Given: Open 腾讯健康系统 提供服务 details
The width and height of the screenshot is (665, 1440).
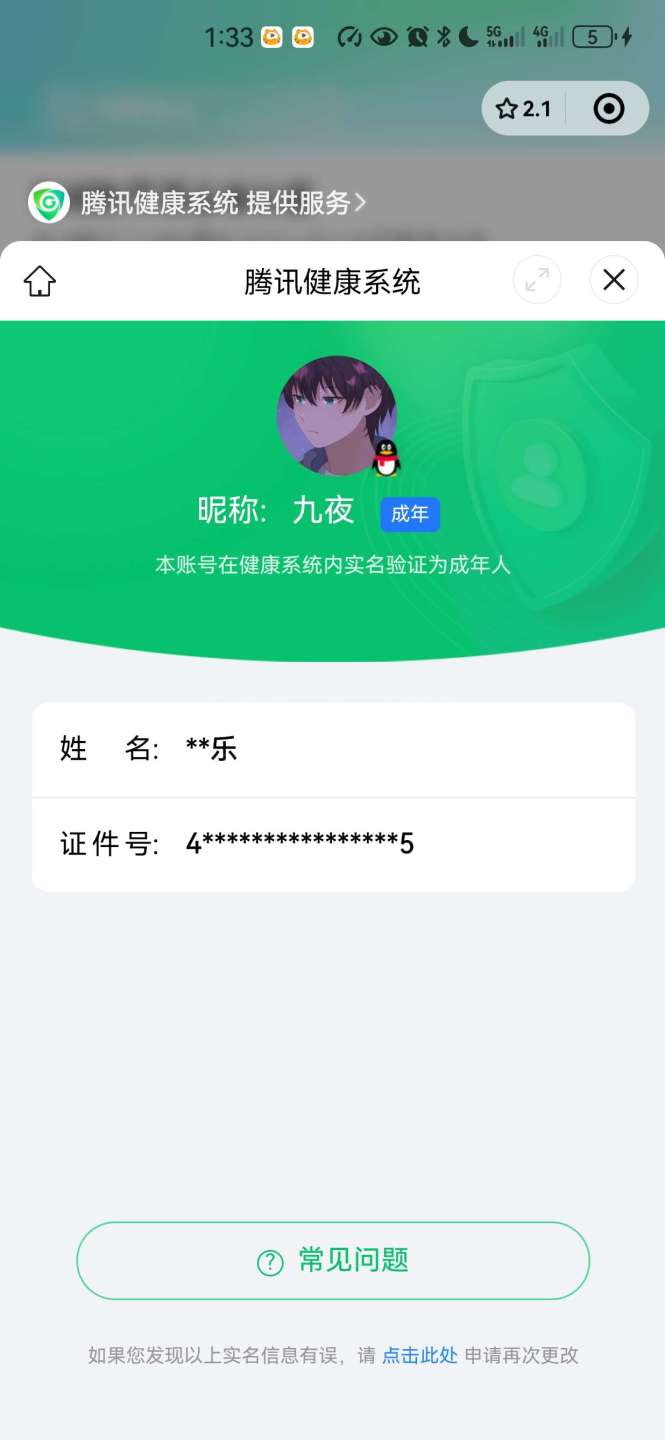Looking at the screenshot, I should 200,203.
